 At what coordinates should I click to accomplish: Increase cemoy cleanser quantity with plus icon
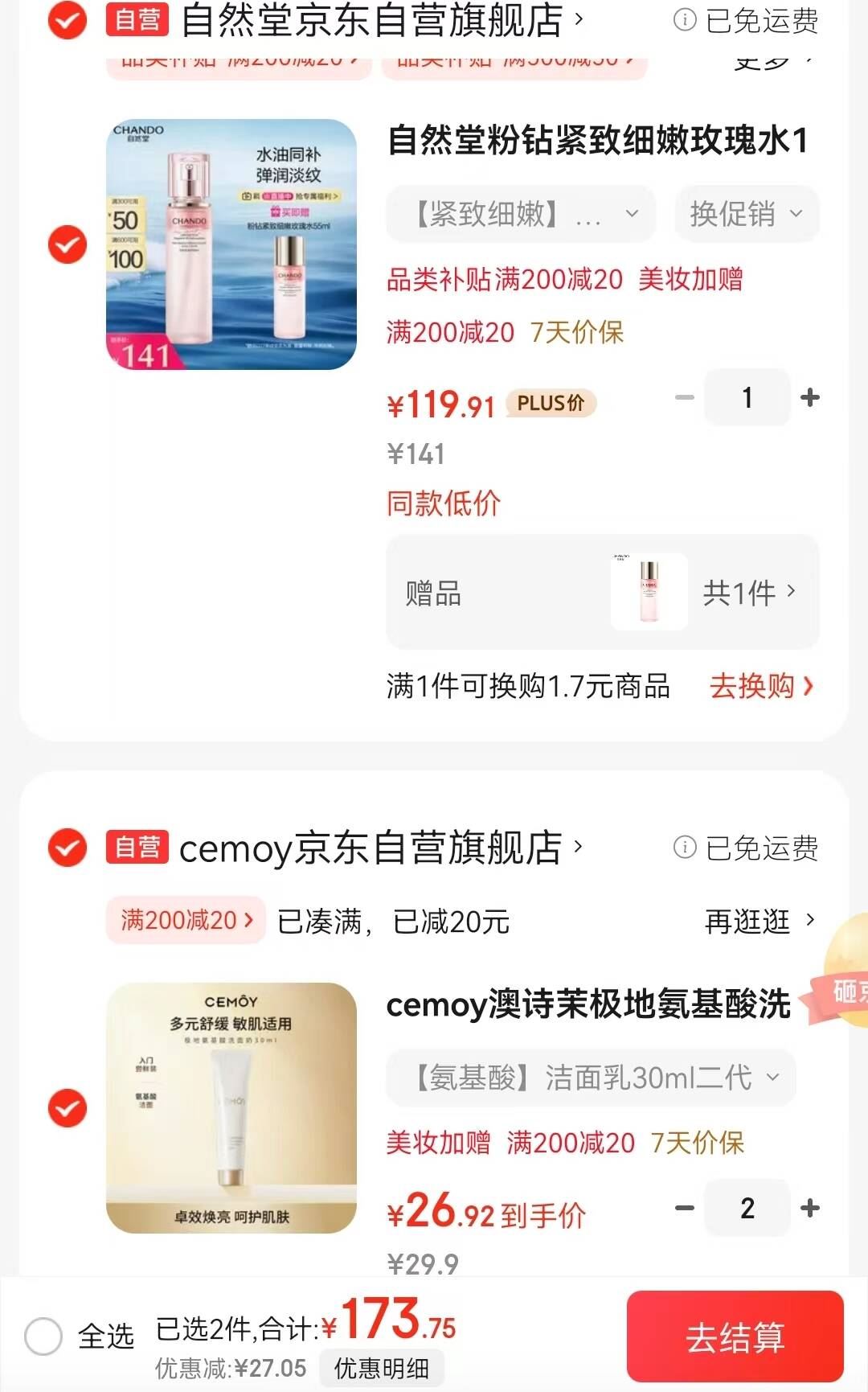click(x=810, y=1208)
